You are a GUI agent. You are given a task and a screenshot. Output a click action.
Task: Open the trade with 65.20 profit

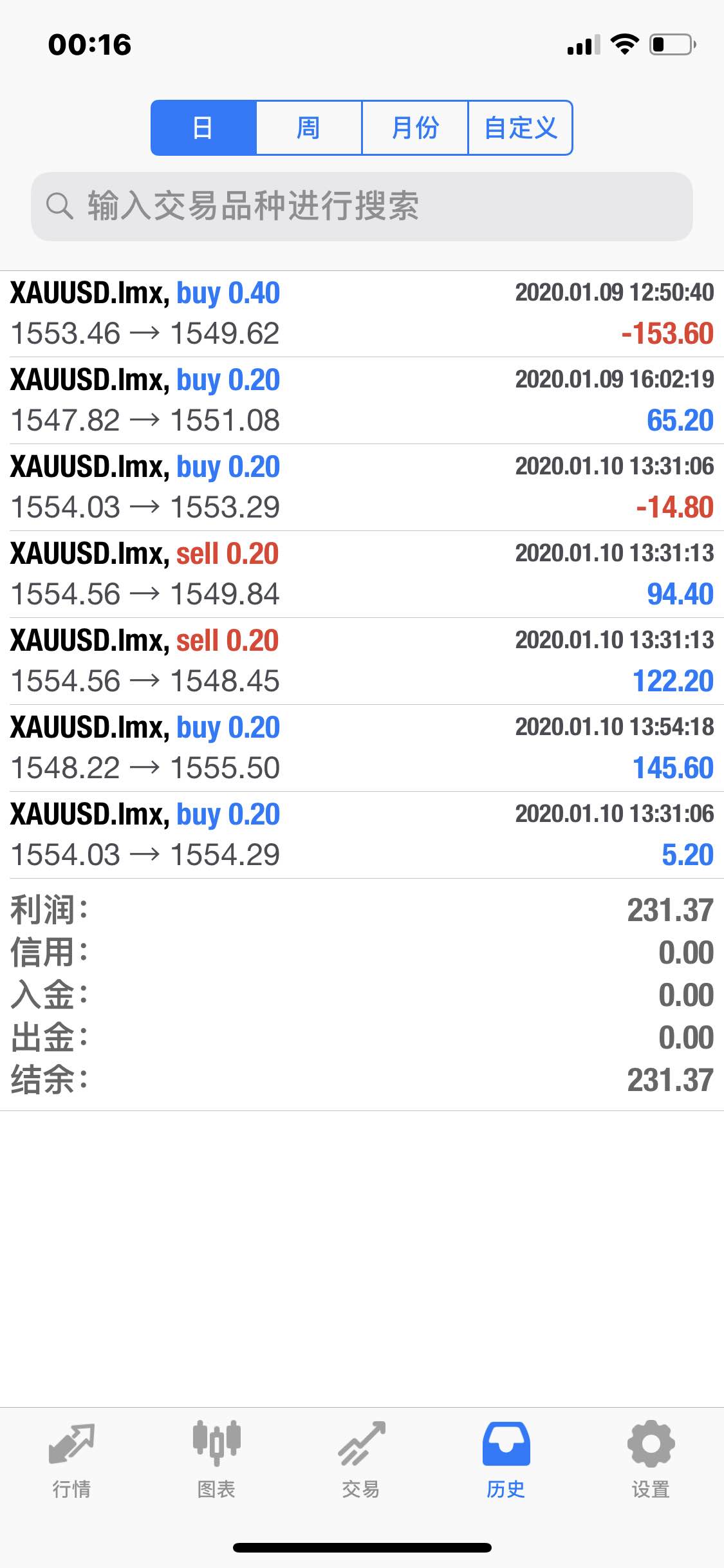[x=362, y=400]
